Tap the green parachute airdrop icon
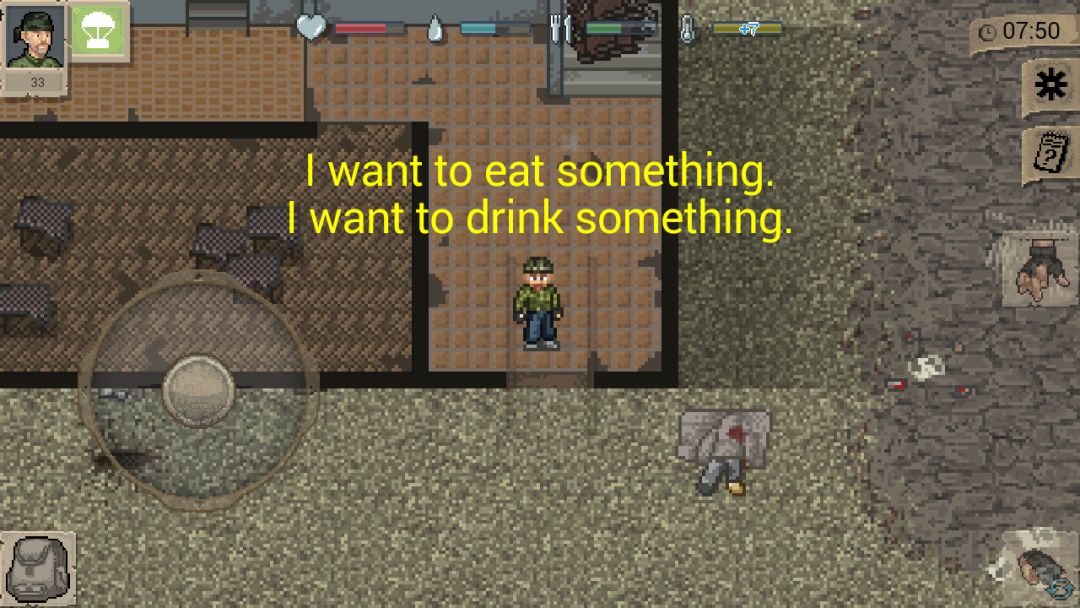The width and height of the screenshot is (1080, 608). pyautogui.click(x=100, y=32)
